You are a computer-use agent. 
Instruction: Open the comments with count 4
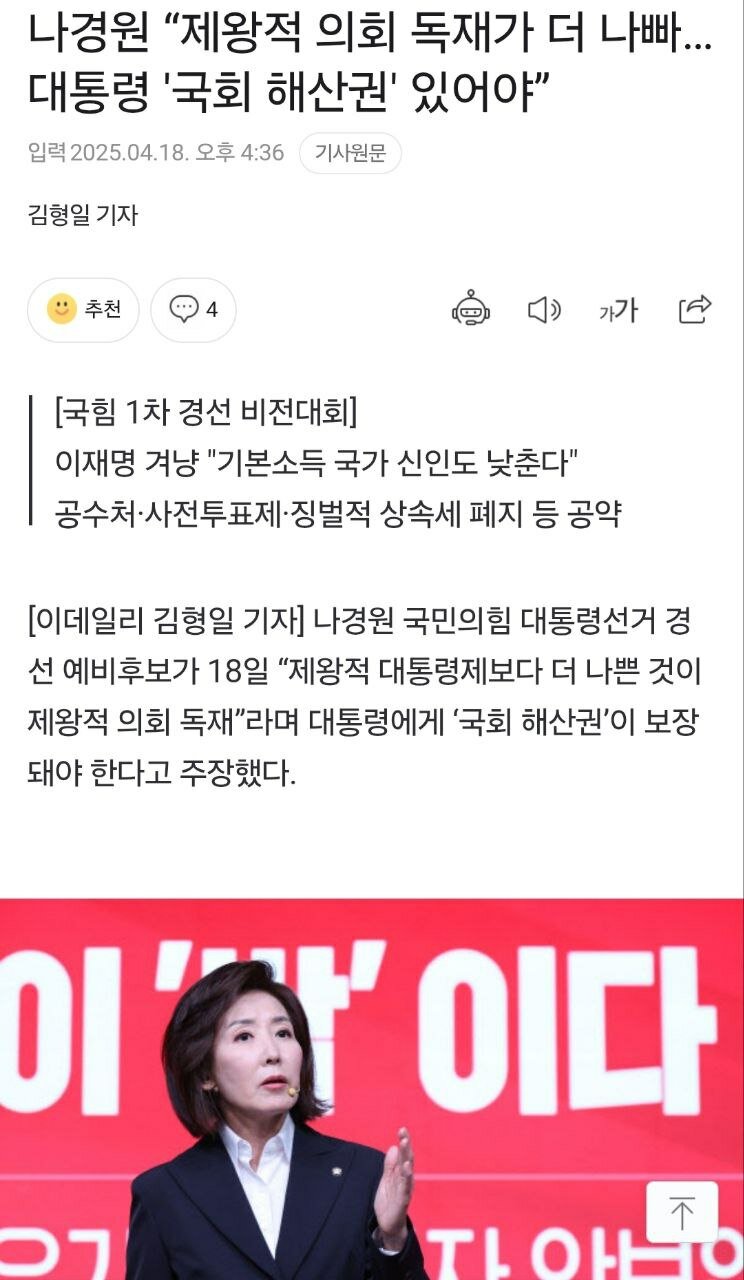(x=193, y=310)
